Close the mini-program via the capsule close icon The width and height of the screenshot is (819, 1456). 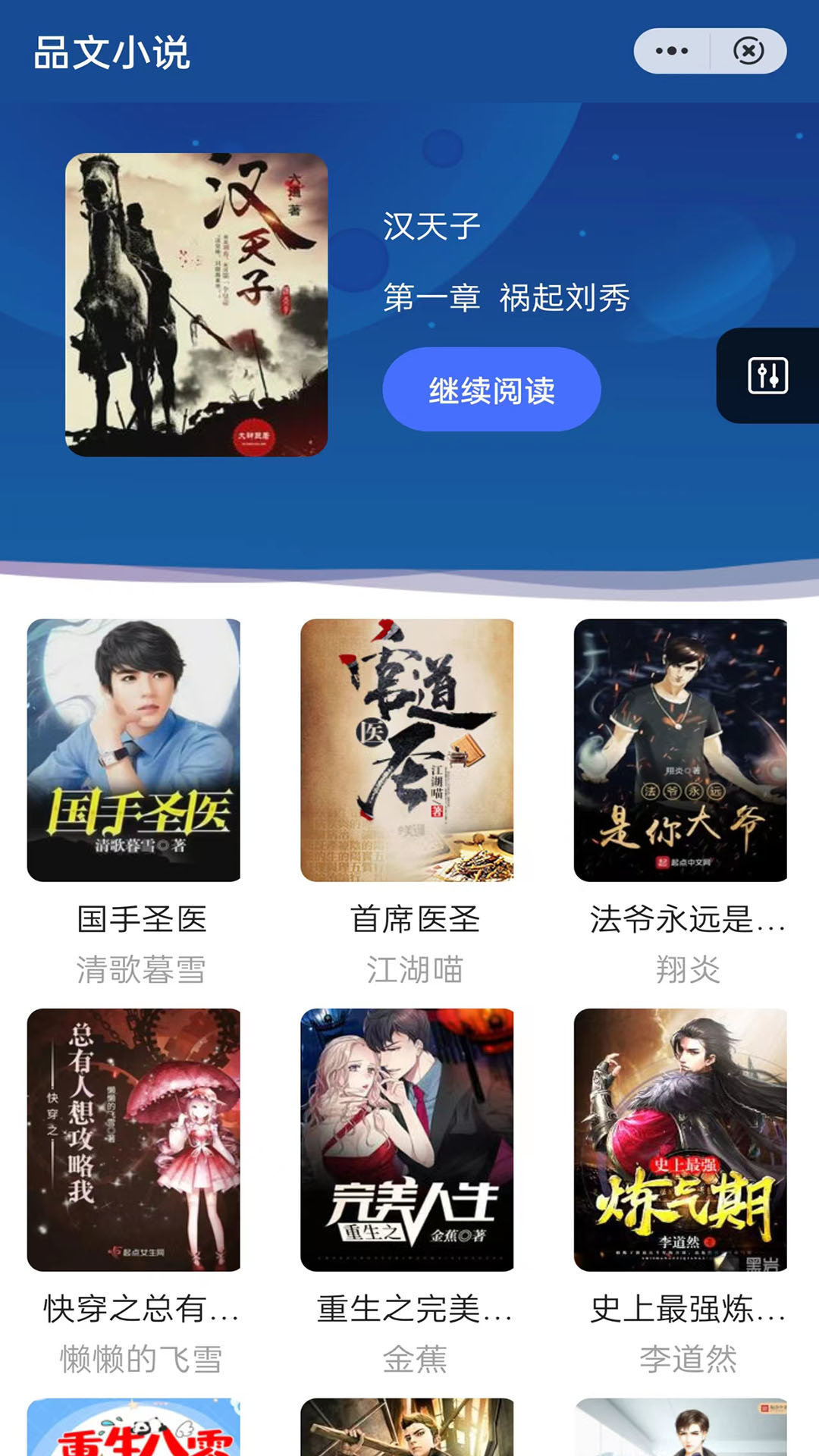click(x=746, y=52)
